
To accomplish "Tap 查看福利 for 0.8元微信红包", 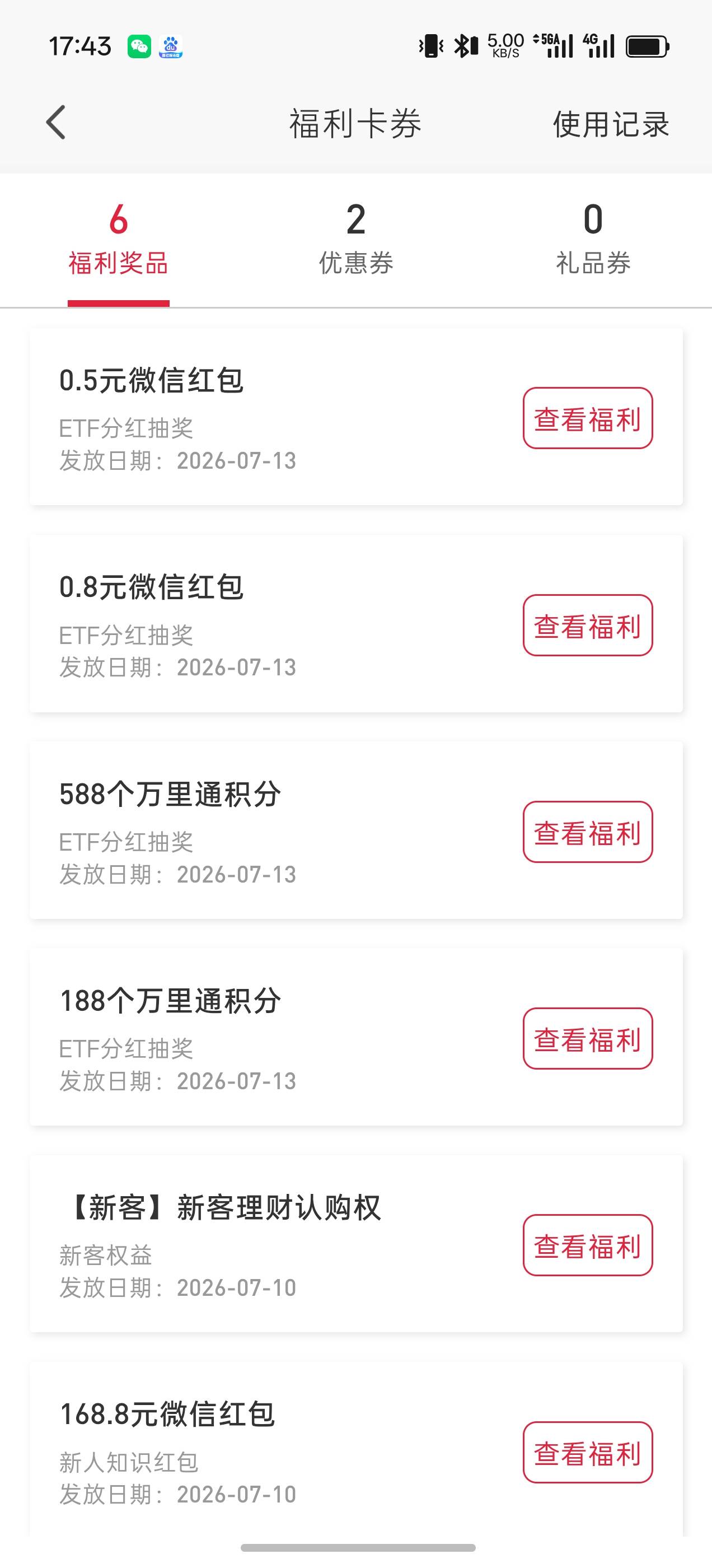I will pos(588,625).
